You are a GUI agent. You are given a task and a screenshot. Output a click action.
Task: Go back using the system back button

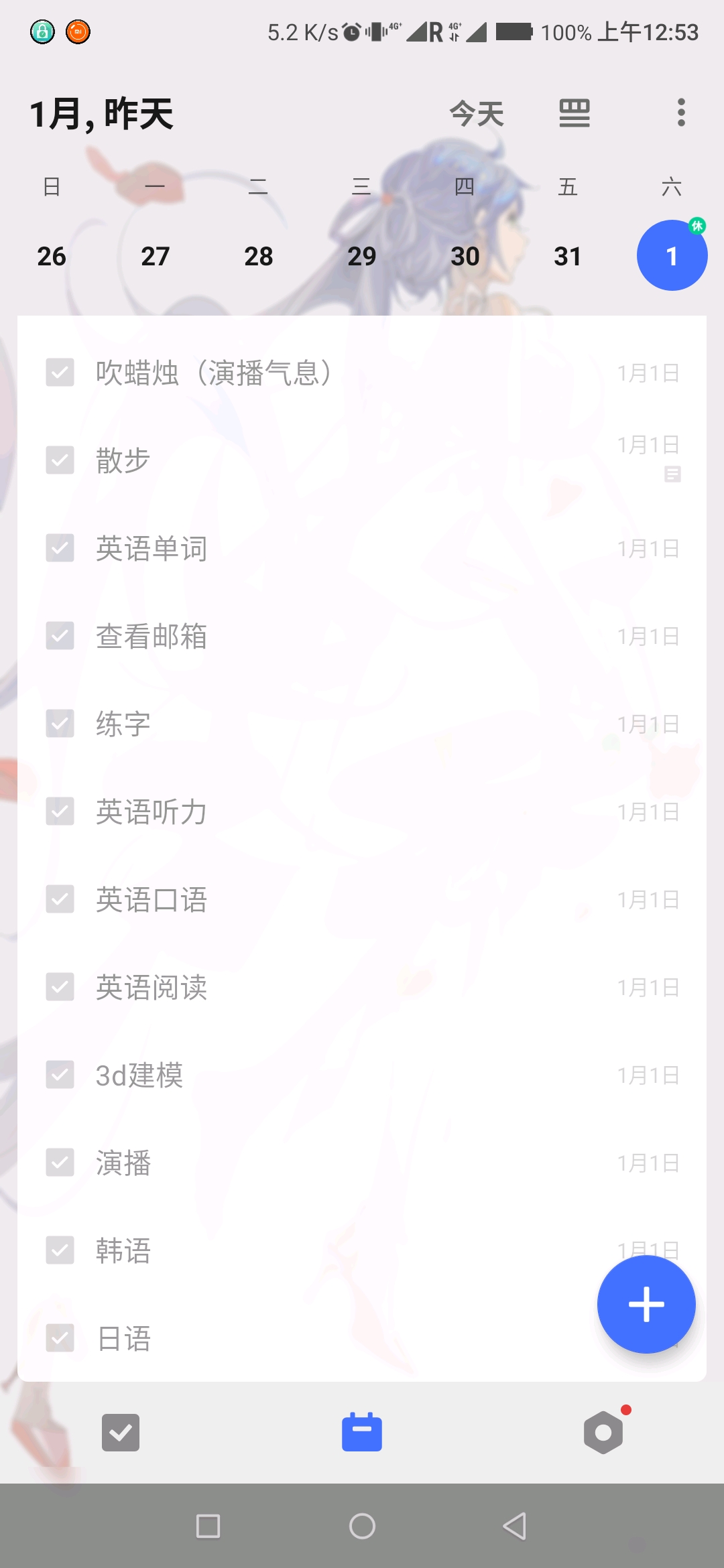[514, 1526]
